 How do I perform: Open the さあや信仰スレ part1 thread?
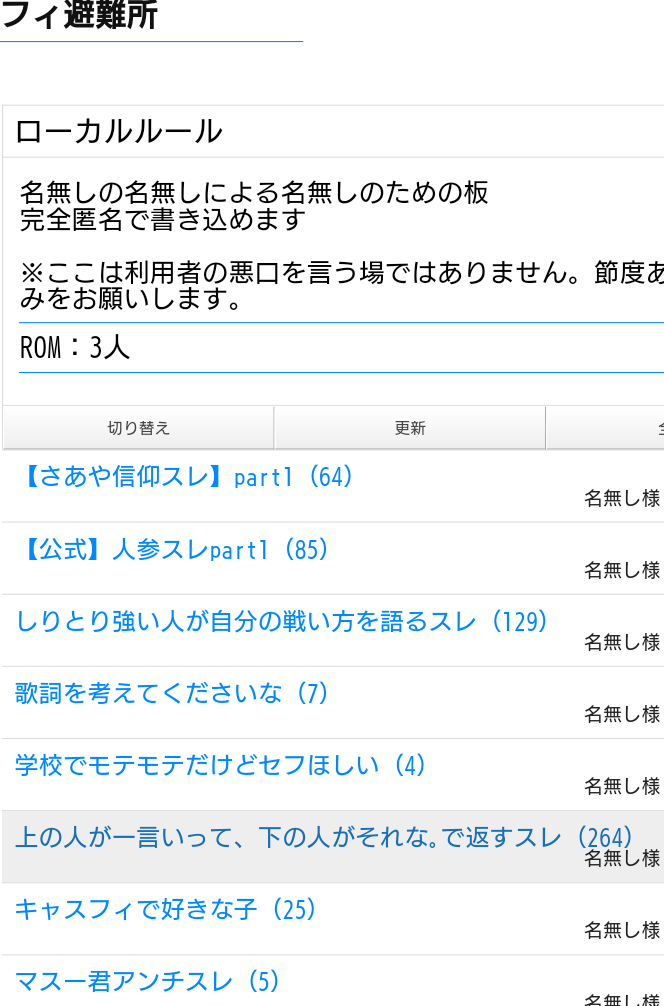click(186, 477)
